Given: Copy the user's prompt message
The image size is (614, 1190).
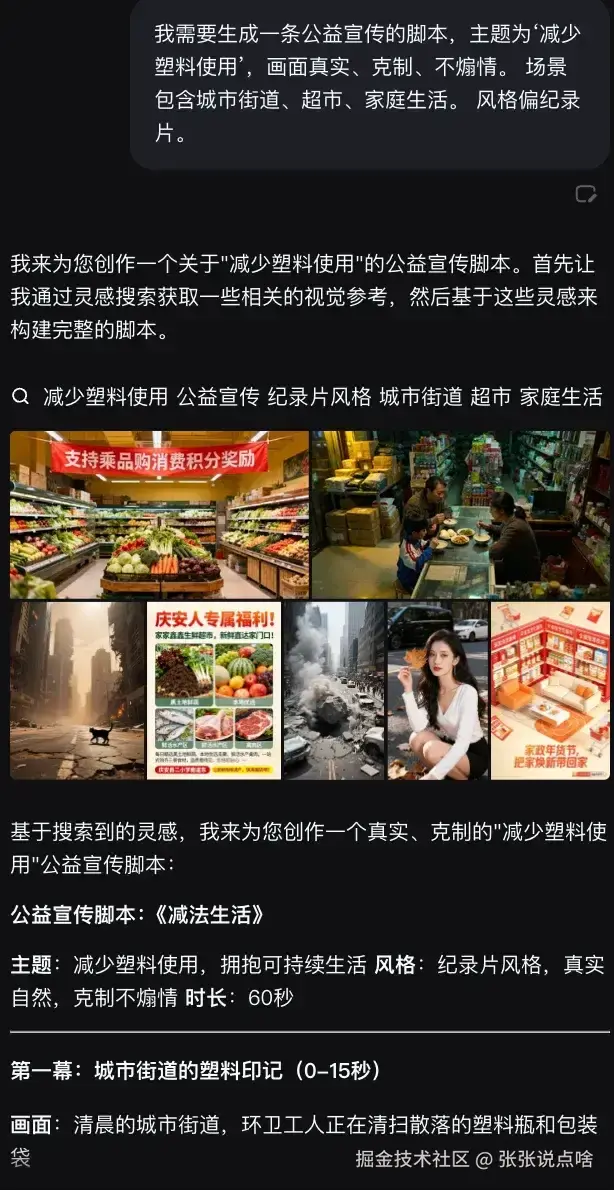Looking at the screenshot, I should [586, 194].
